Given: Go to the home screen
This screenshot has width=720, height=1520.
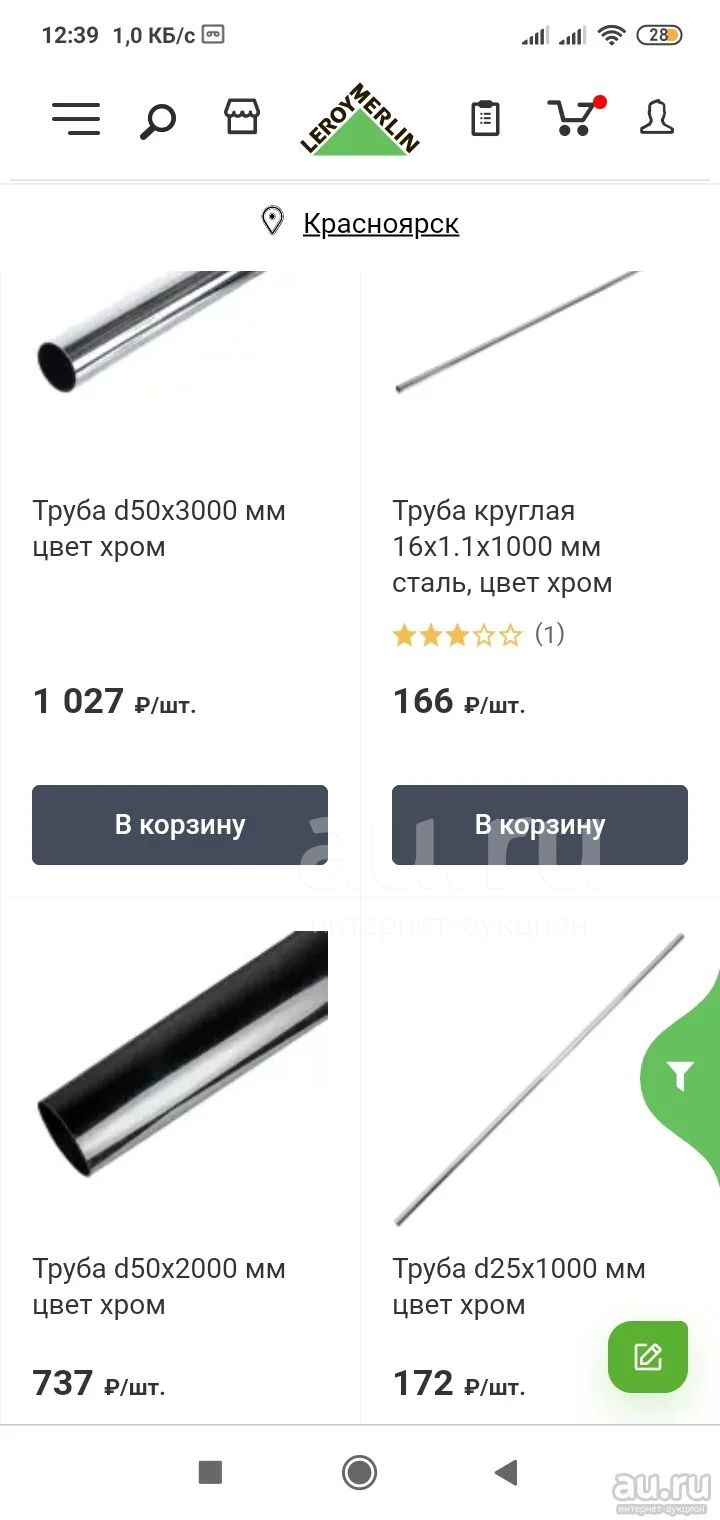Looking at the screenshot, I should 359,1472.
